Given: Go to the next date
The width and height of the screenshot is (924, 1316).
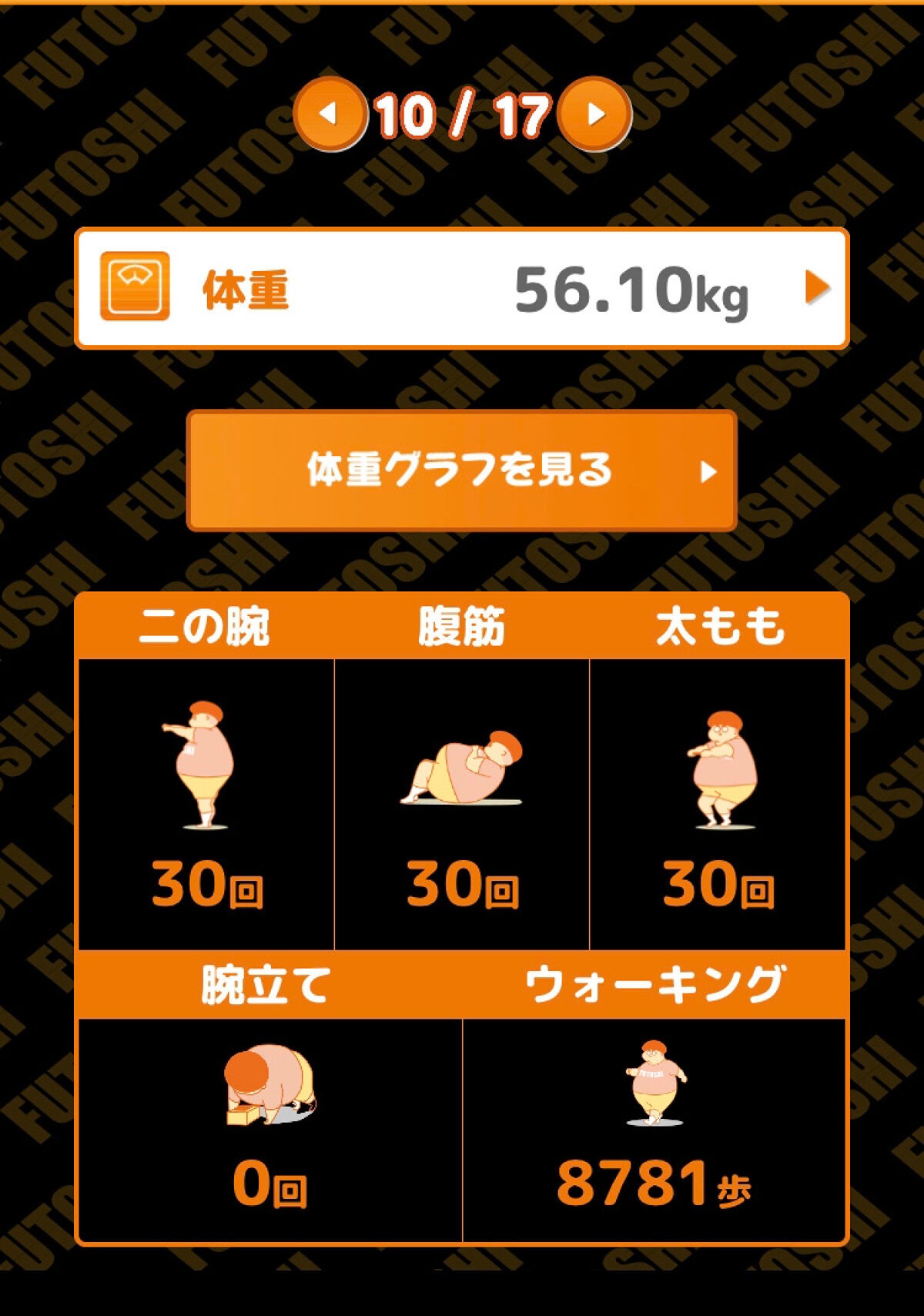Looking at the screenshot, I should pyautogui.click(x=594, y=114).
